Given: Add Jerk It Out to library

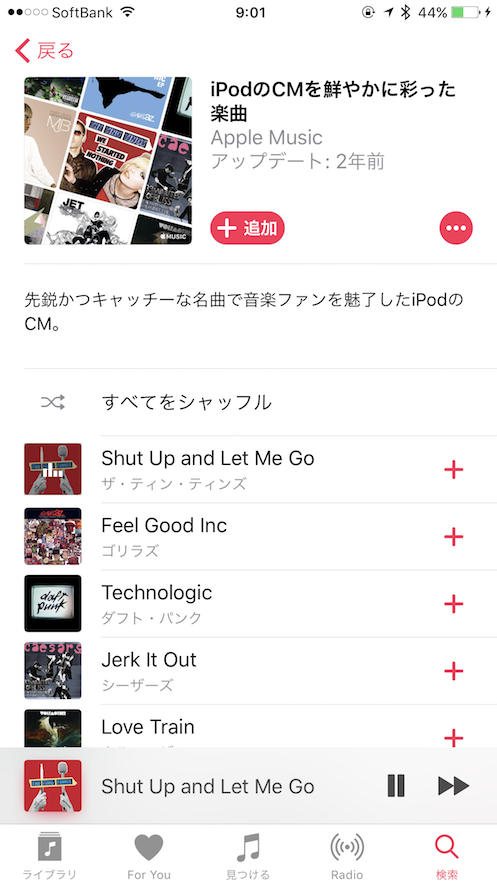Looking at the screenshot, I should click(454, 671).
